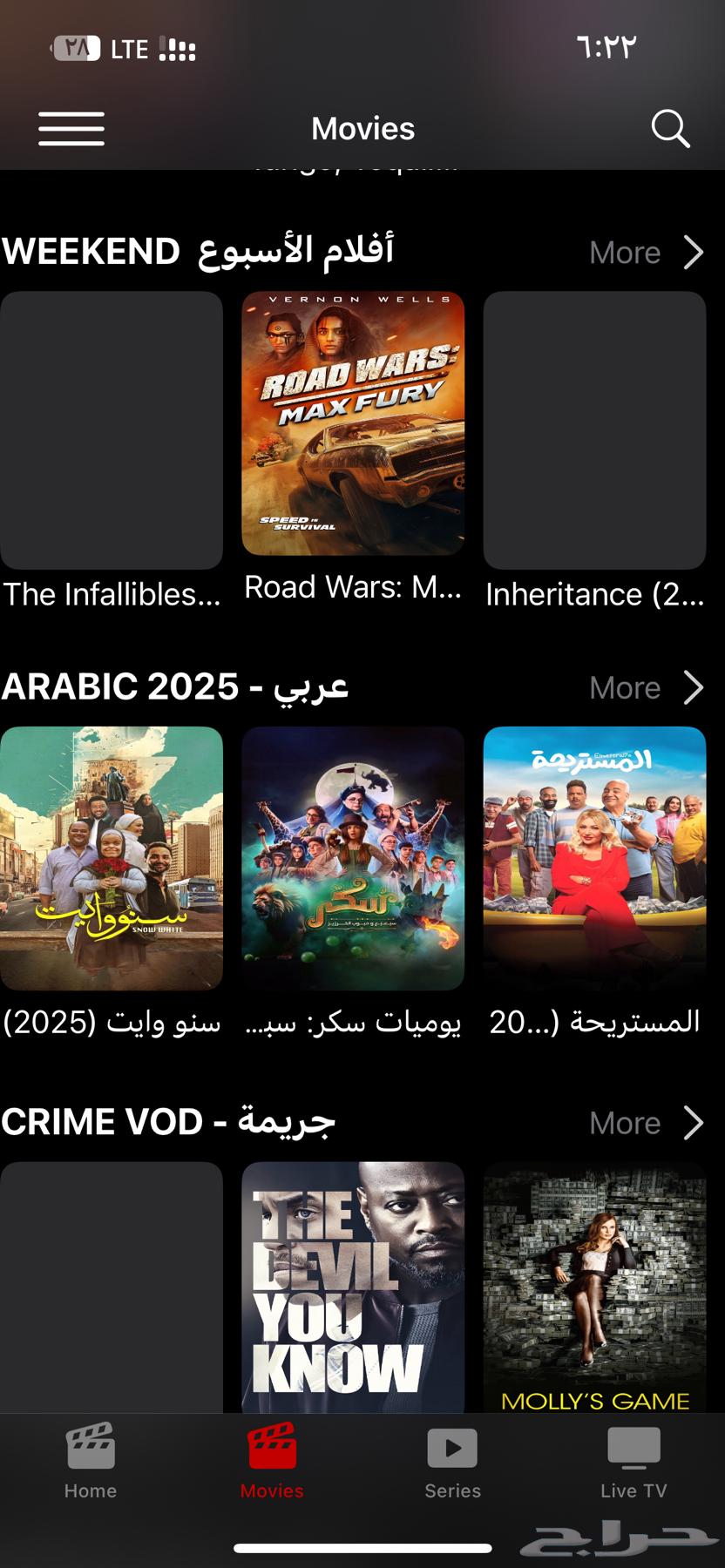
Task: Show more WEEKEND movies
Action: pyautogui.click(x=646, y=253)
